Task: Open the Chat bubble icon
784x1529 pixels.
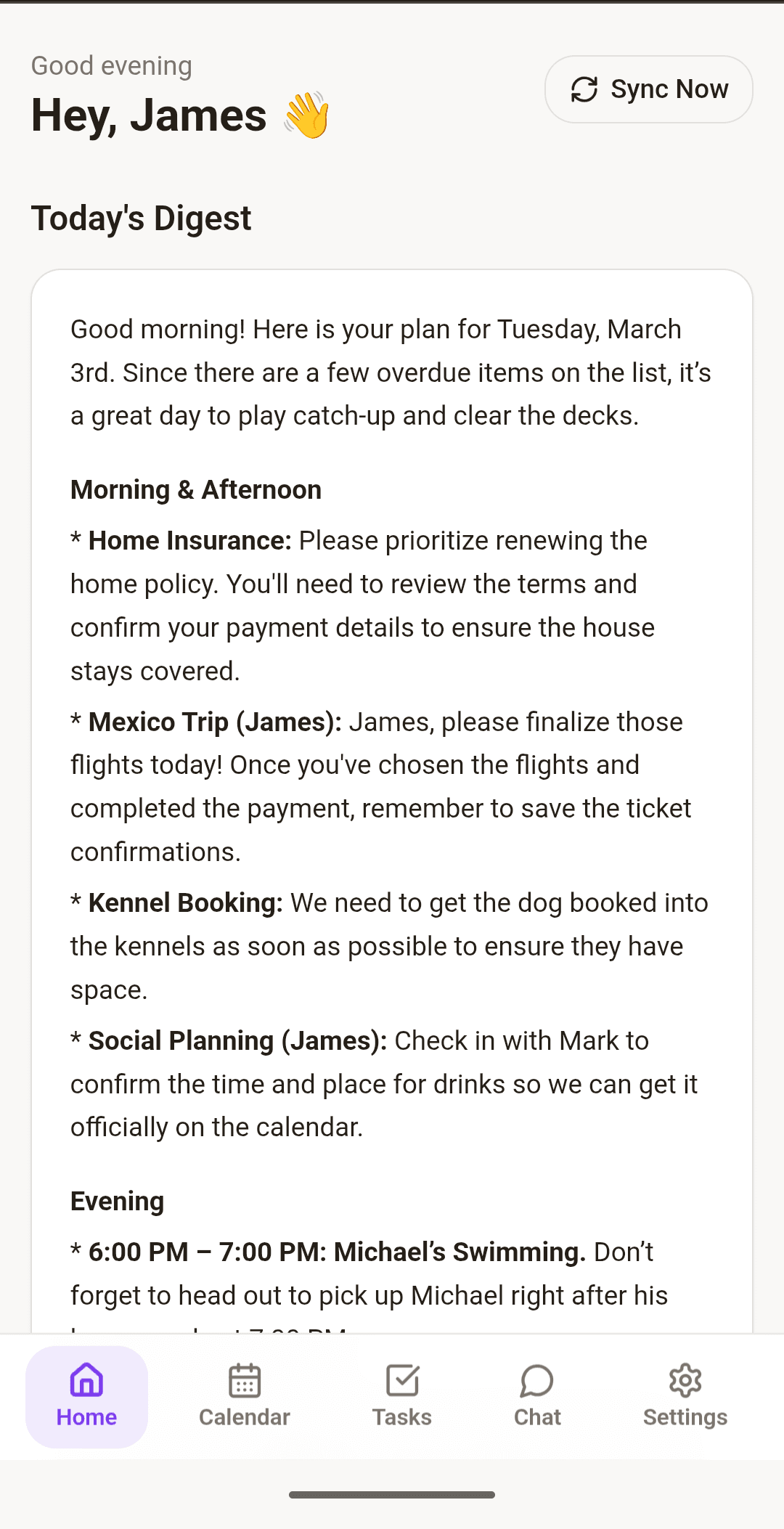Action: [536, 1380]
